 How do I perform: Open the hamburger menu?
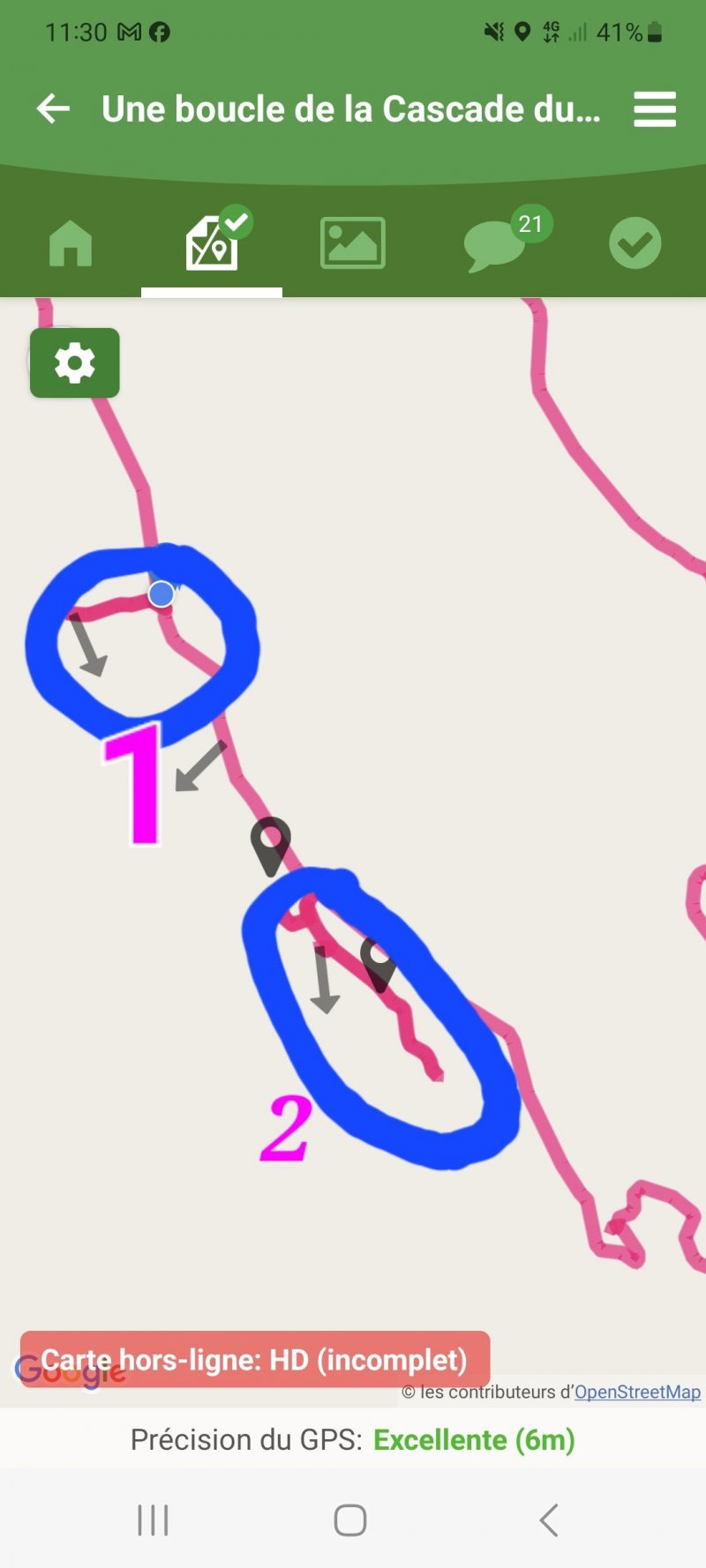tap(655, 109)
